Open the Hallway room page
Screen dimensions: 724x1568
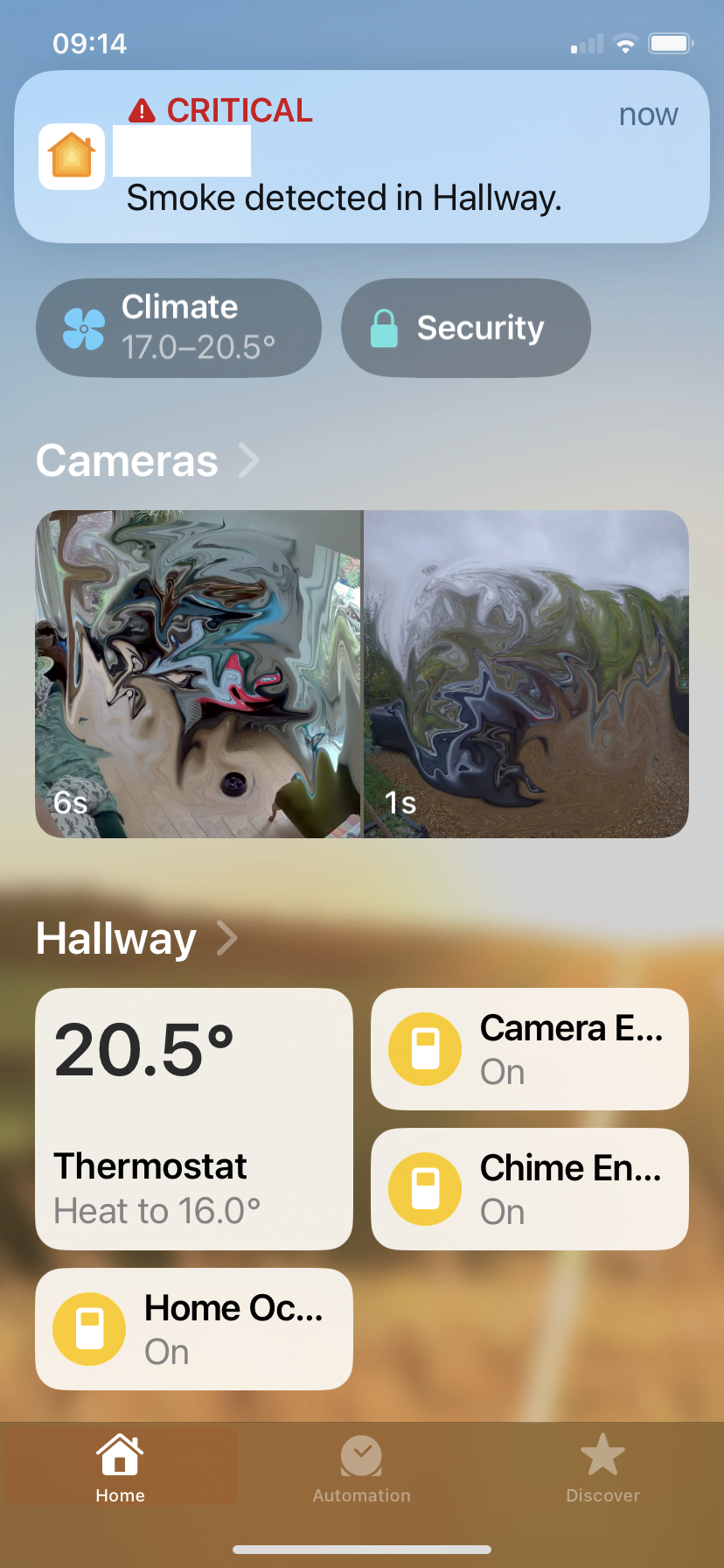[x=136, y=939]
